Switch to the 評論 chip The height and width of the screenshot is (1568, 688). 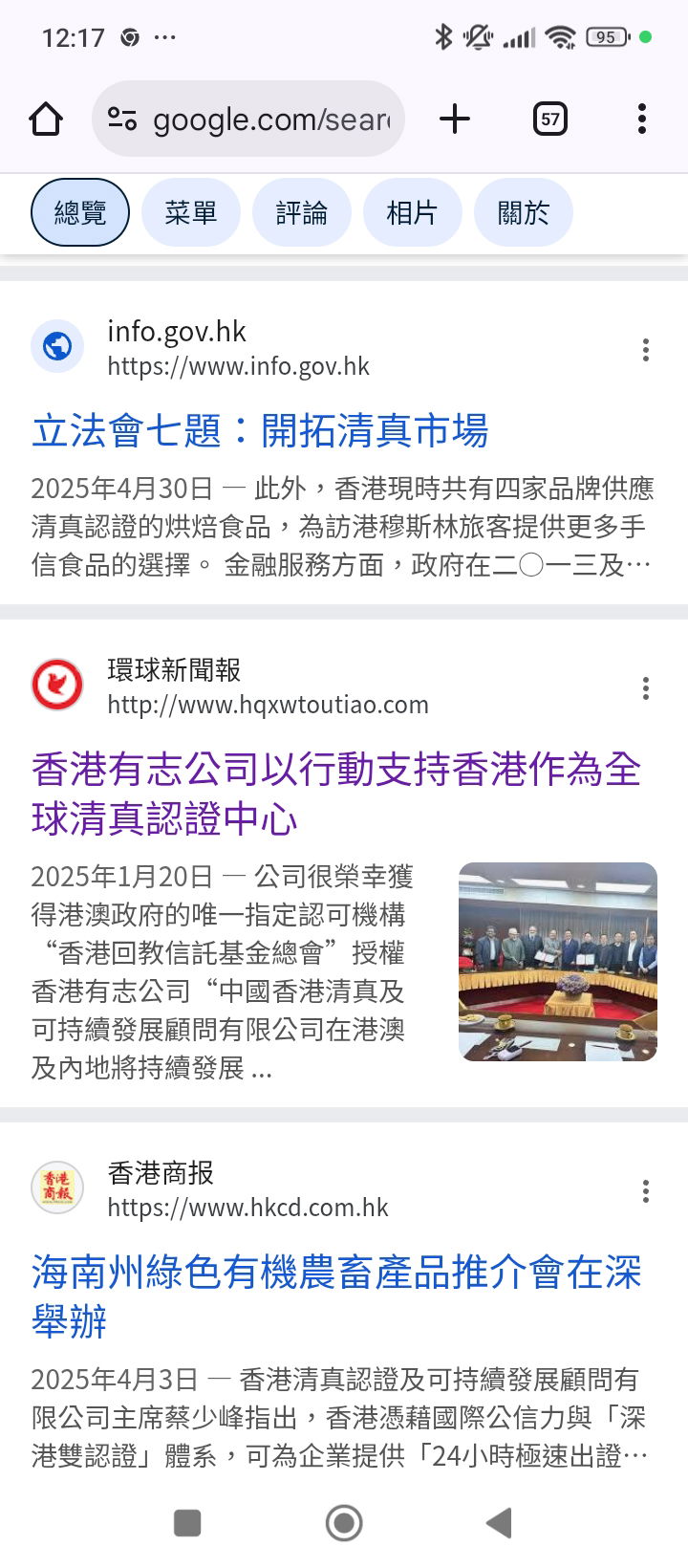tap(302, 212)
